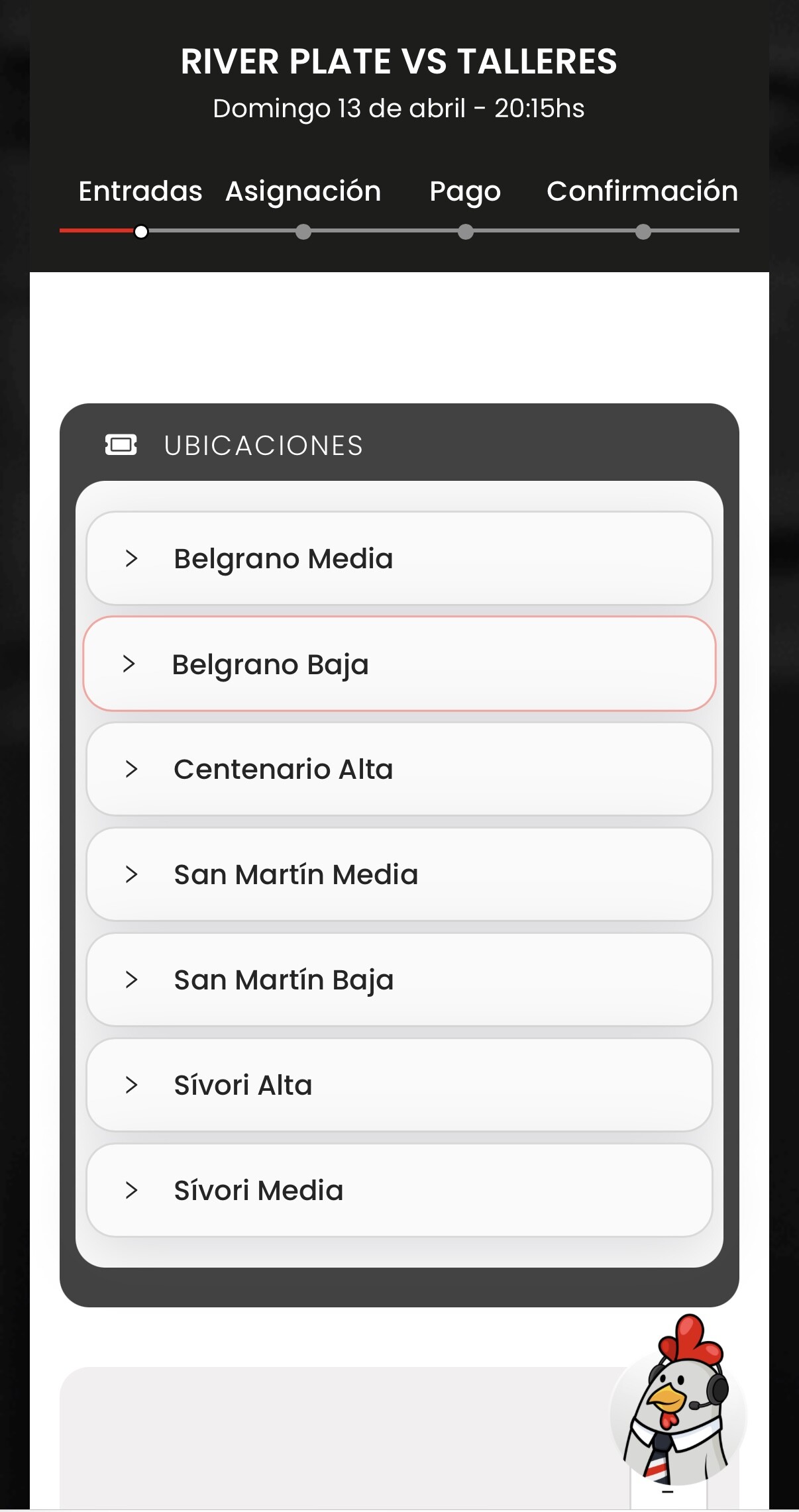
Task: Select the San Martín Baja row
Action: pyautogui.click(x=399, y=980)
